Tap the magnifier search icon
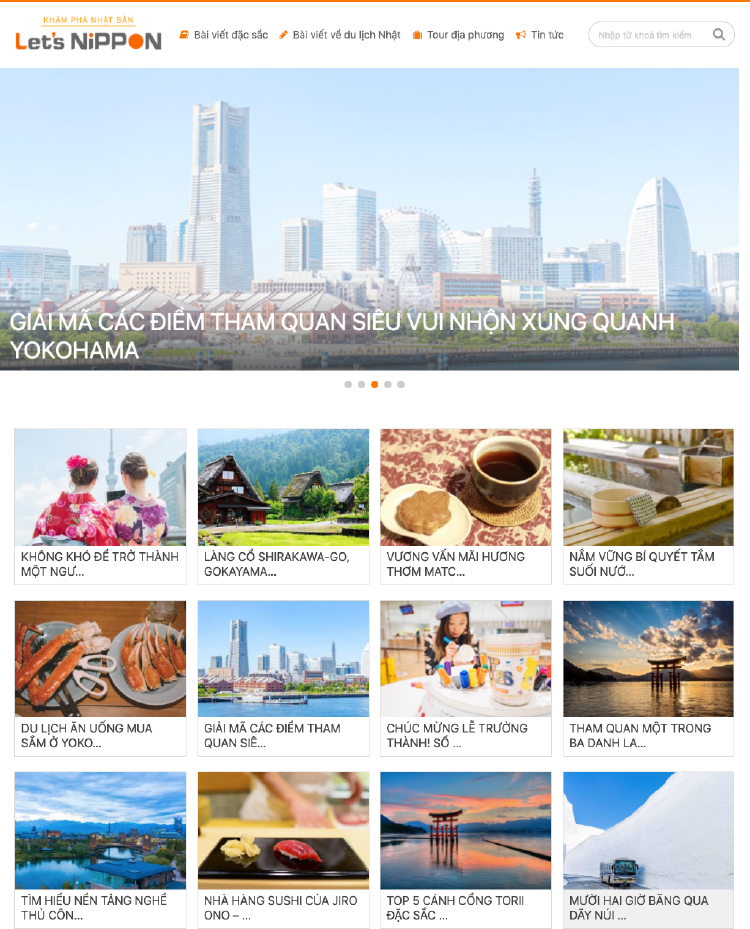This screenshot has width=750, height=929. coord(719,35)
